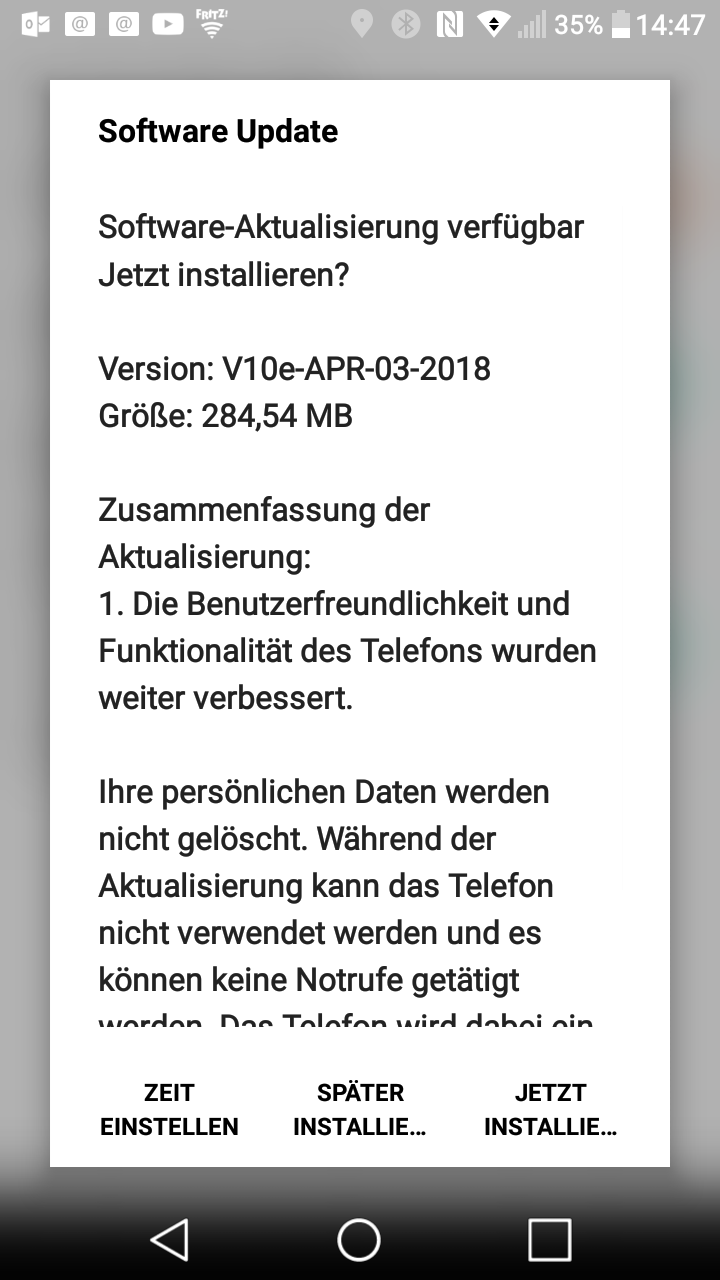Start update with Jetzt installieren

tap(550, 1109)
